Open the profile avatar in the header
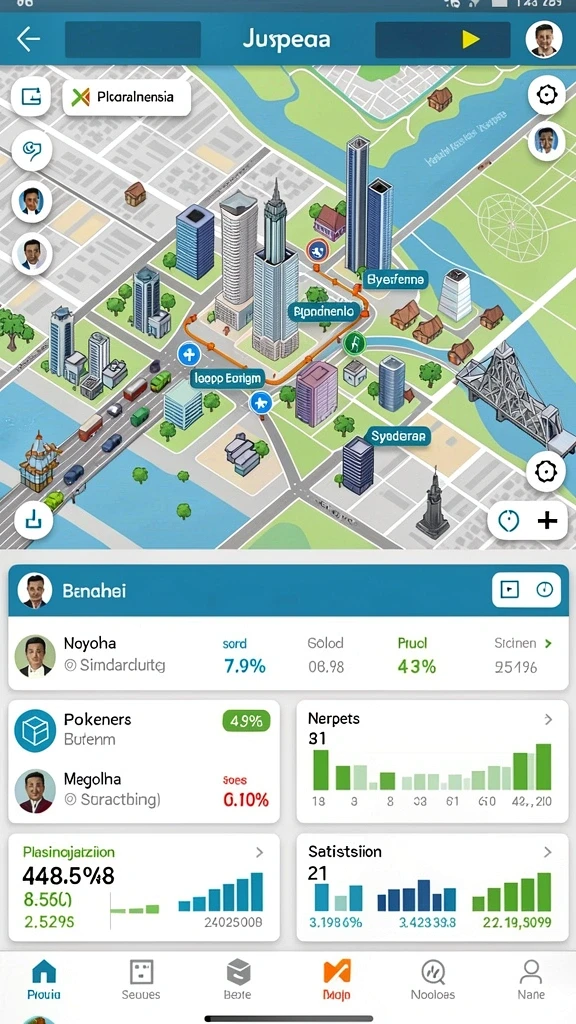This screenshot has width=576, height=1024. pos(543,39)
